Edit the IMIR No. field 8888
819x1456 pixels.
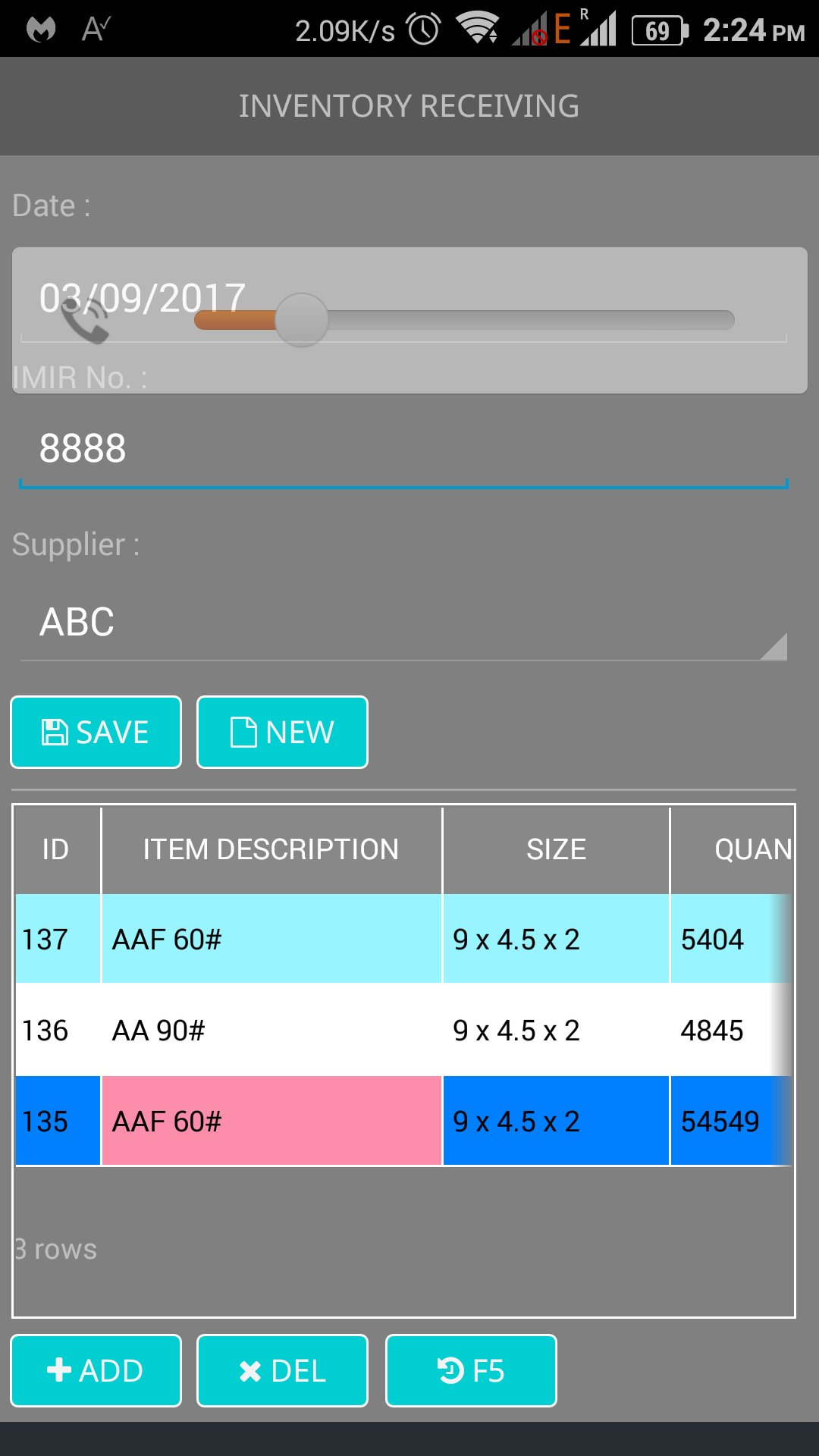click(x=402, y=448)
